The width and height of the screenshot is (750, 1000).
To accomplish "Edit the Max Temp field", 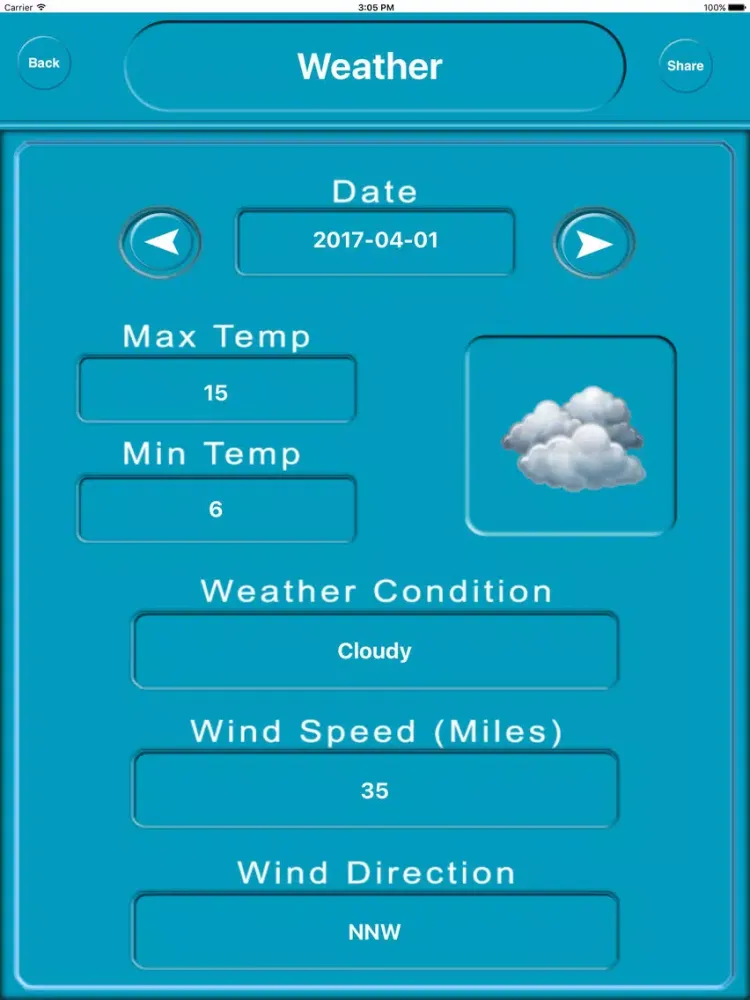I will [216, 391].
